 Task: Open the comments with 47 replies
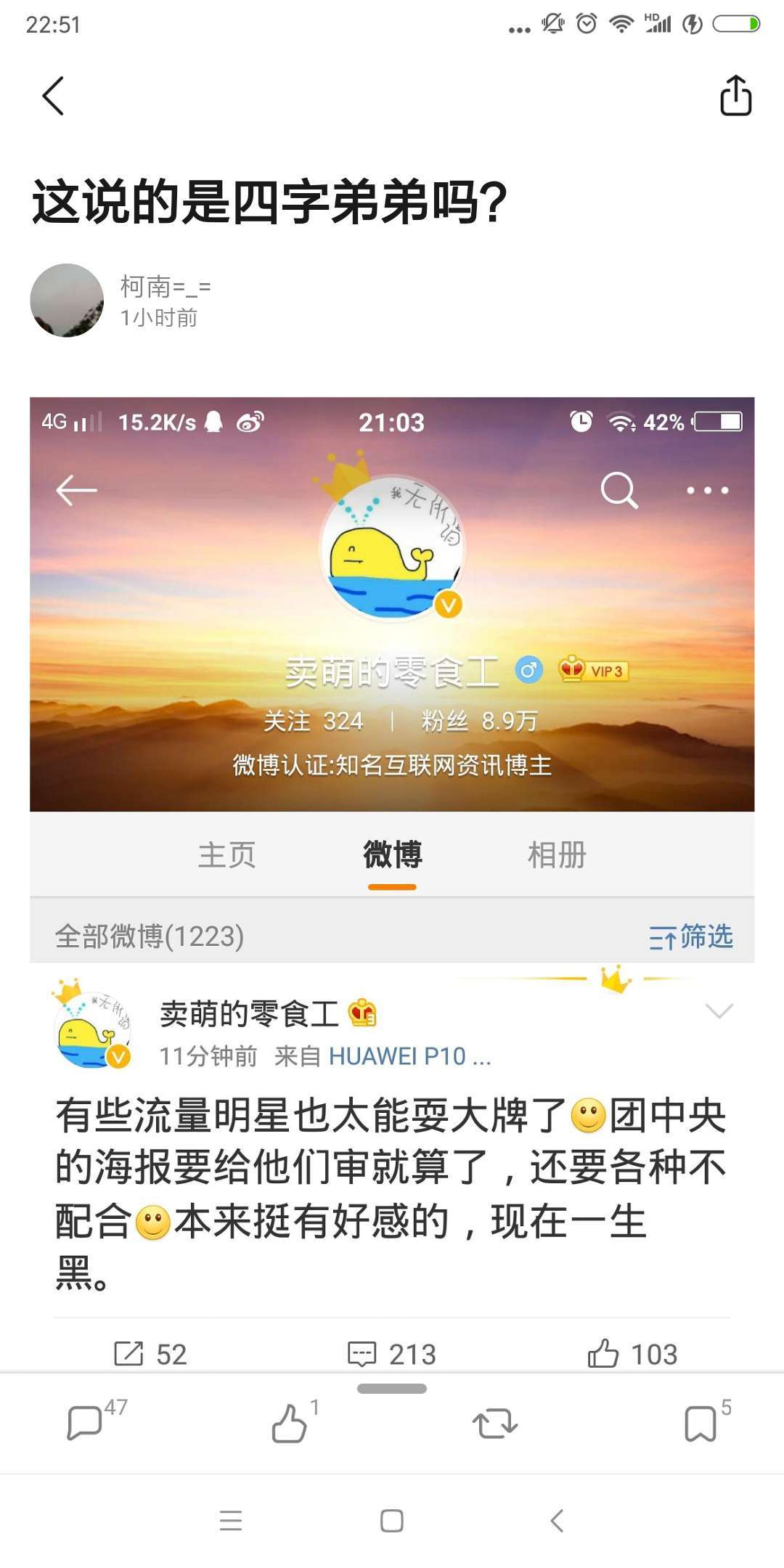86,1423
